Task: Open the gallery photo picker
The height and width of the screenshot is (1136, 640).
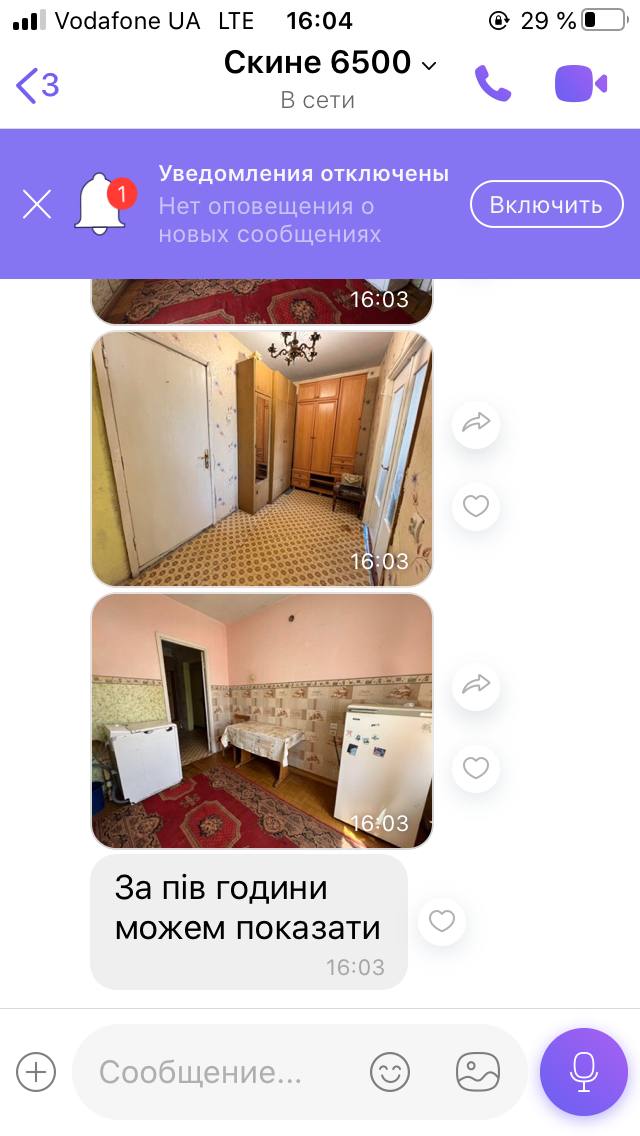Action: tap(478, 1072)
